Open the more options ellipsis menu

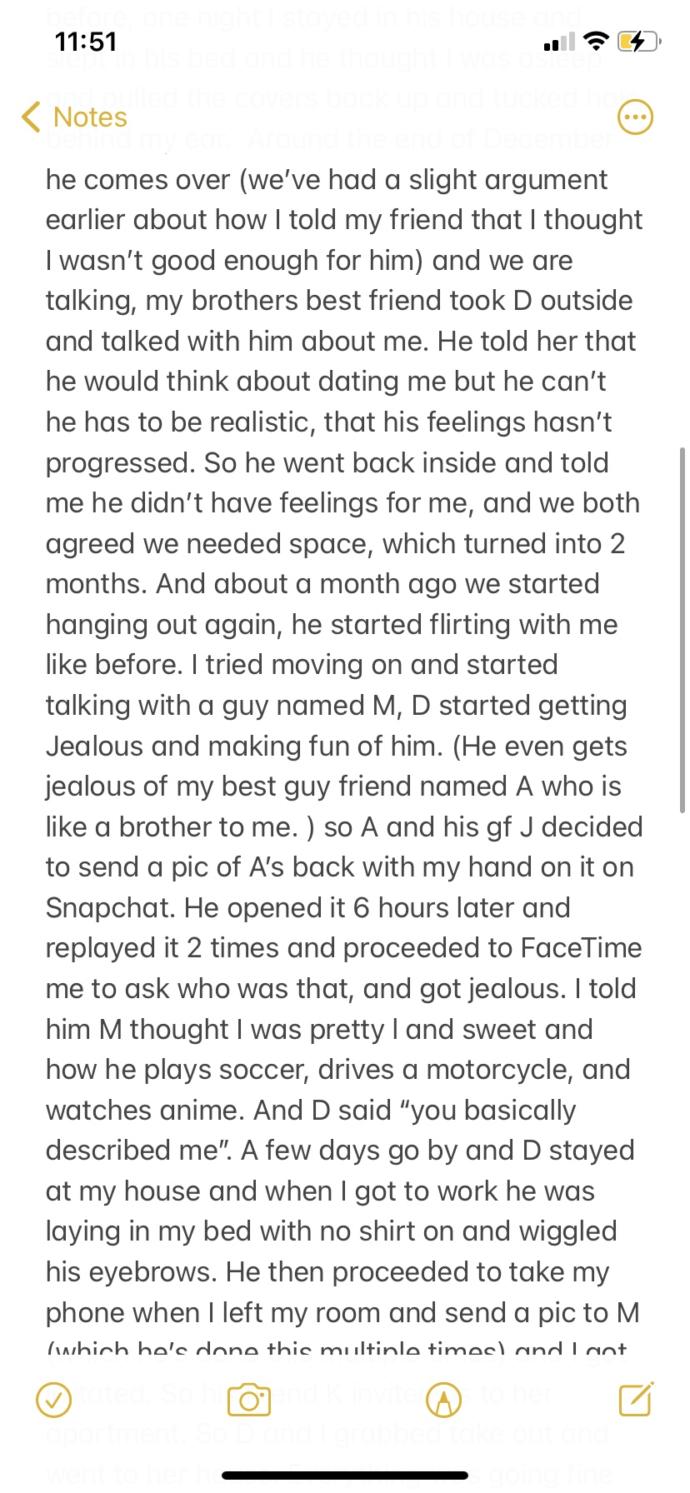coord(635,118)
